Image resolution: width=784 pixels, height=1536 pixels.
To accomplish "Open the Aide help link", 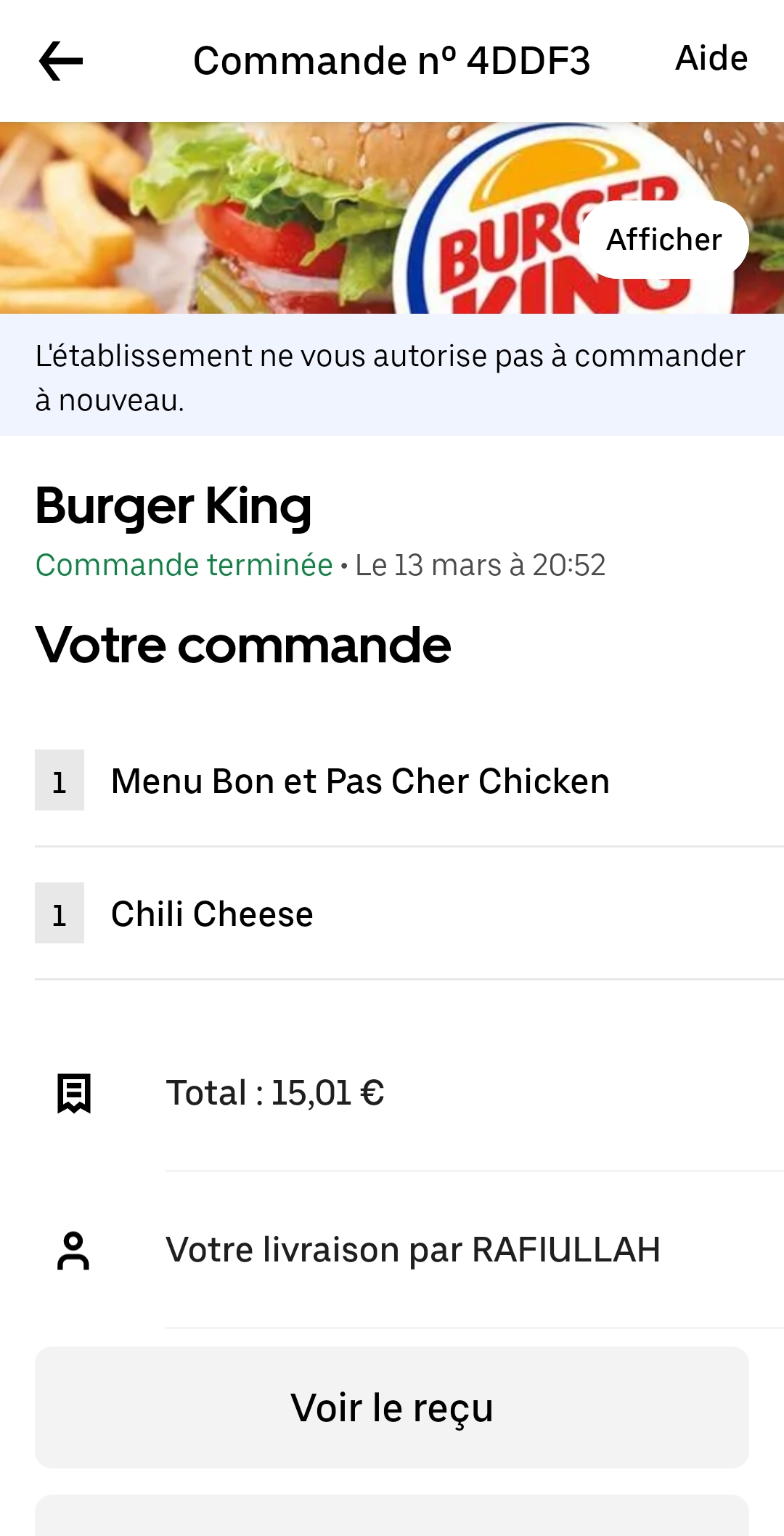I will [711, 58].
